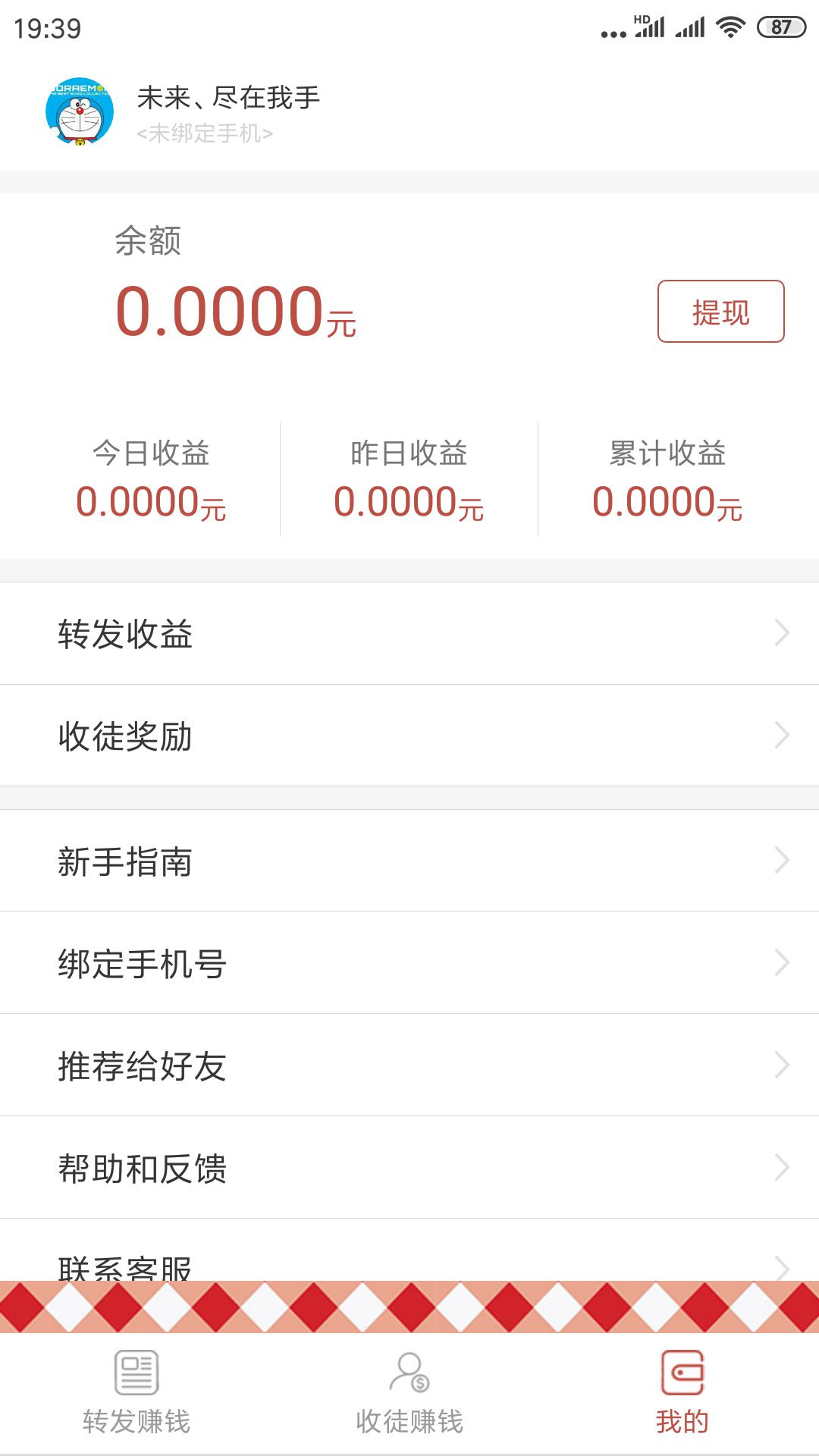Tap the <未绑定手机> link under the username

pos(206,134)
